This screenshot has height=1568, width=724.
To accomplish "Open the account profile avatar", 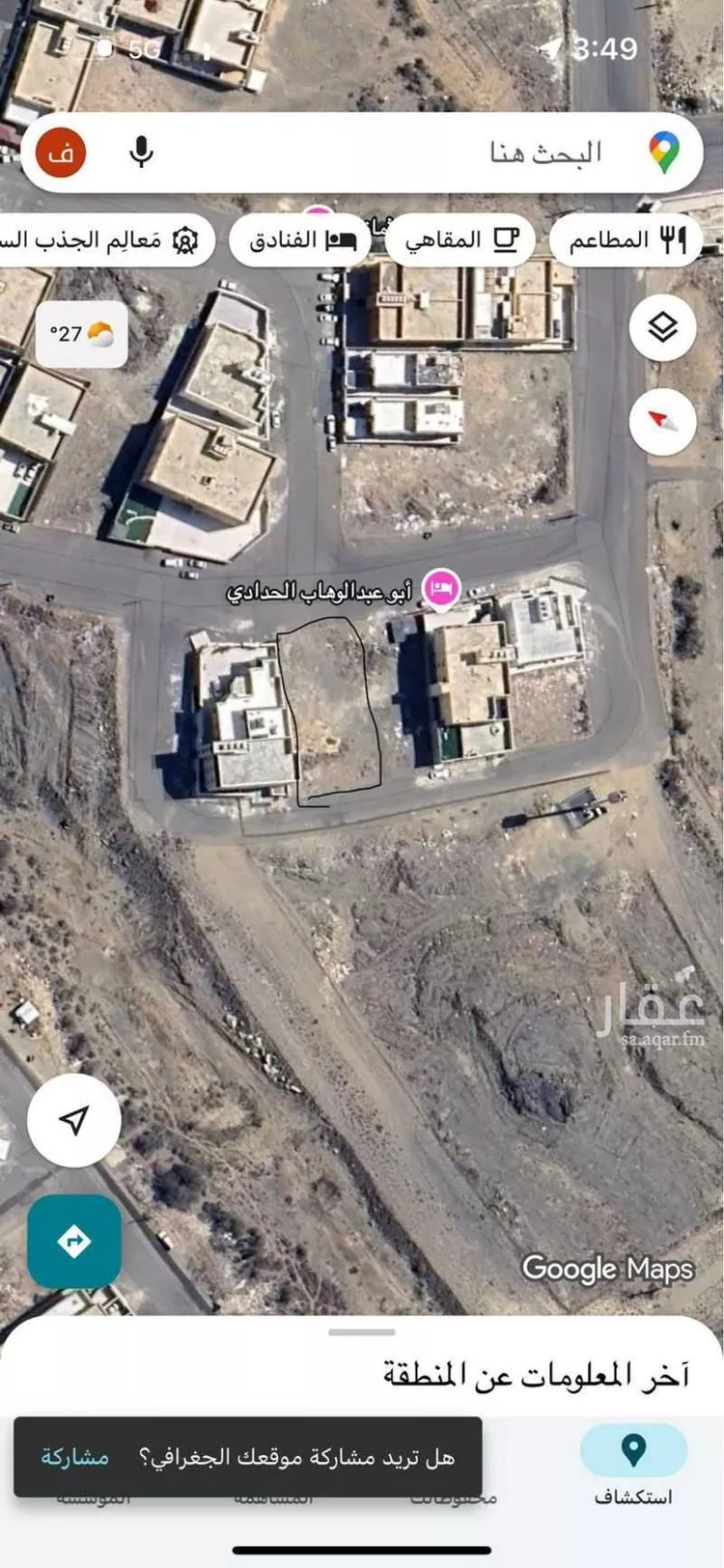I will click(61, 154).
